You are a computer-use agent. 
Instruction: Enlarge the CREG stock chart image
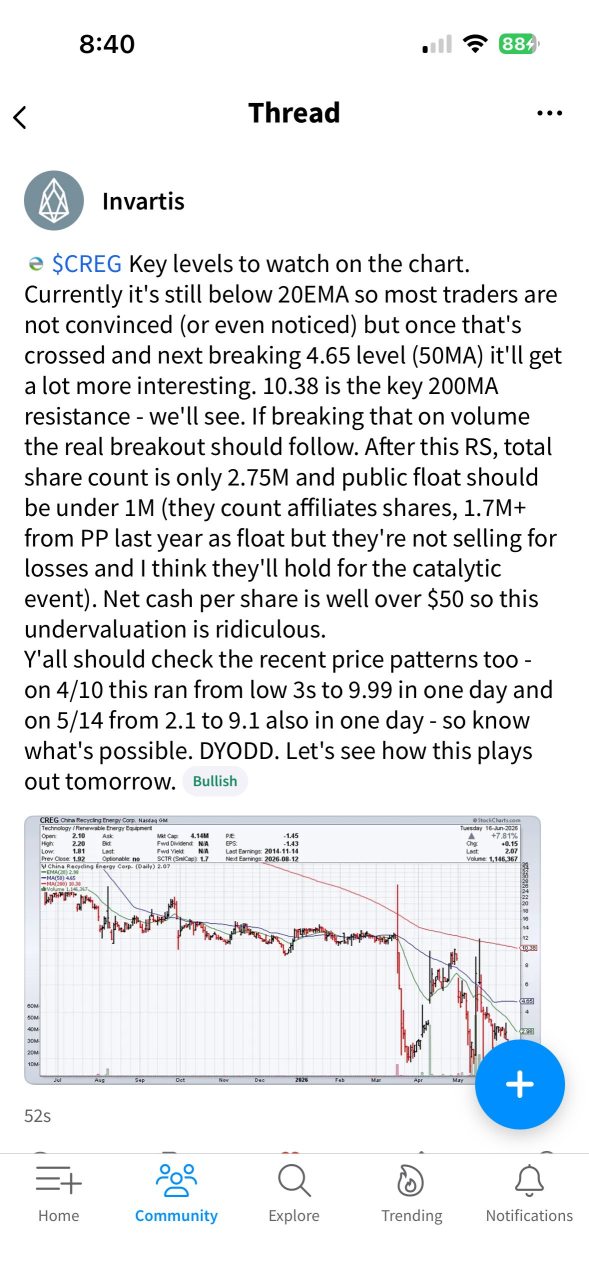point(282,951)
